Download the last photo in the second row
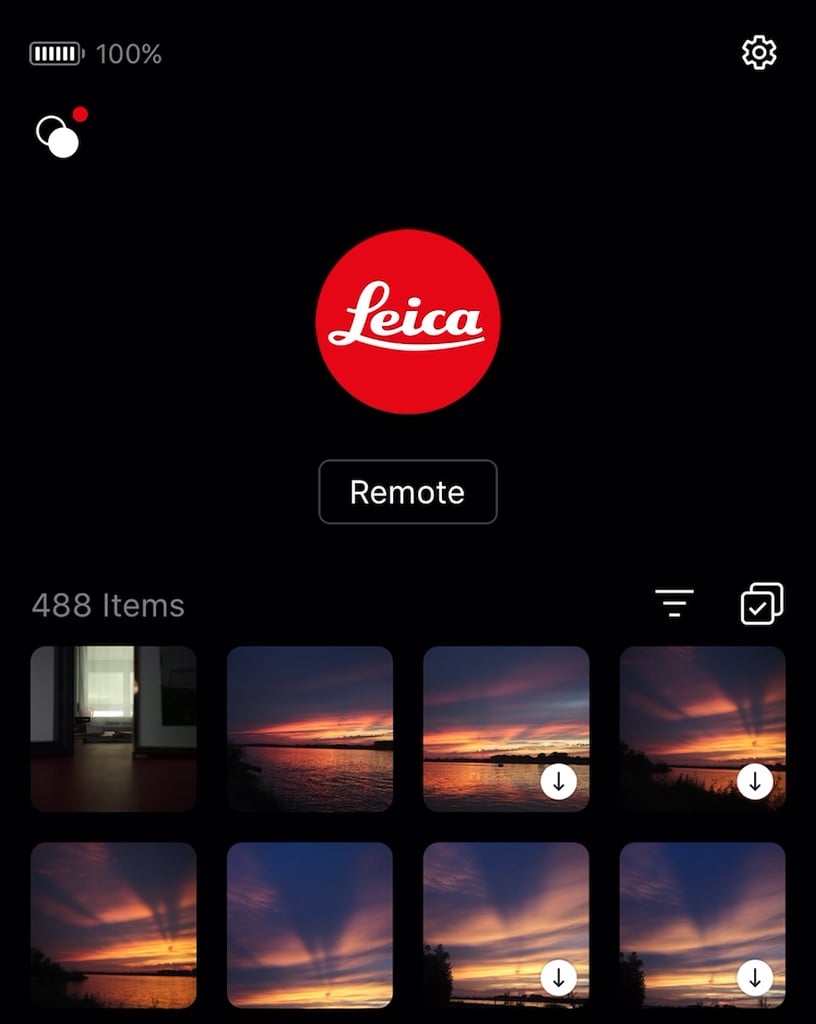Screen dimensions: 816x1024 point(754,978)
